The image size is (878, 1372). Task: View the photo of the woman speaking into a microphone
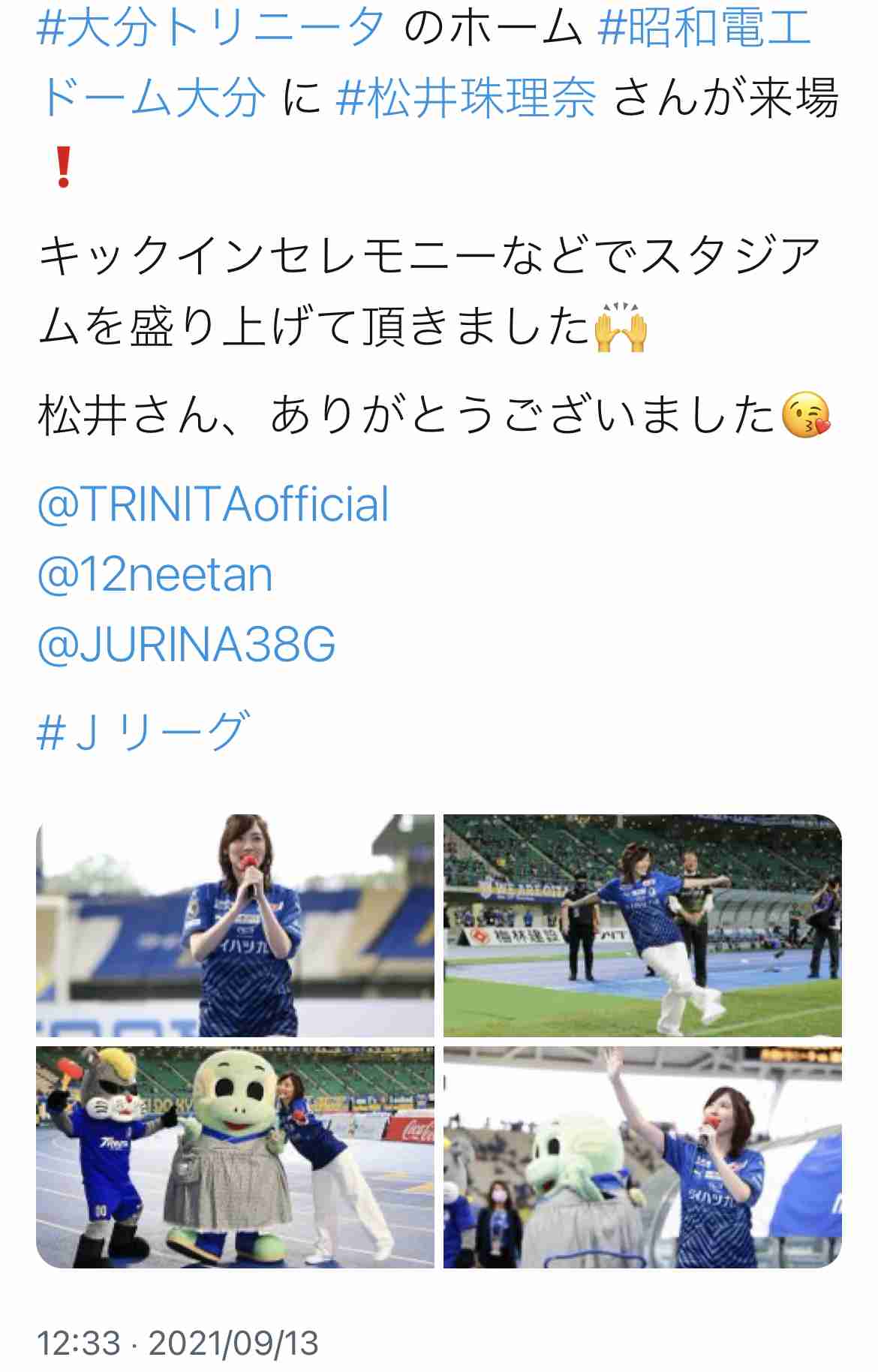tap(235, 925)
